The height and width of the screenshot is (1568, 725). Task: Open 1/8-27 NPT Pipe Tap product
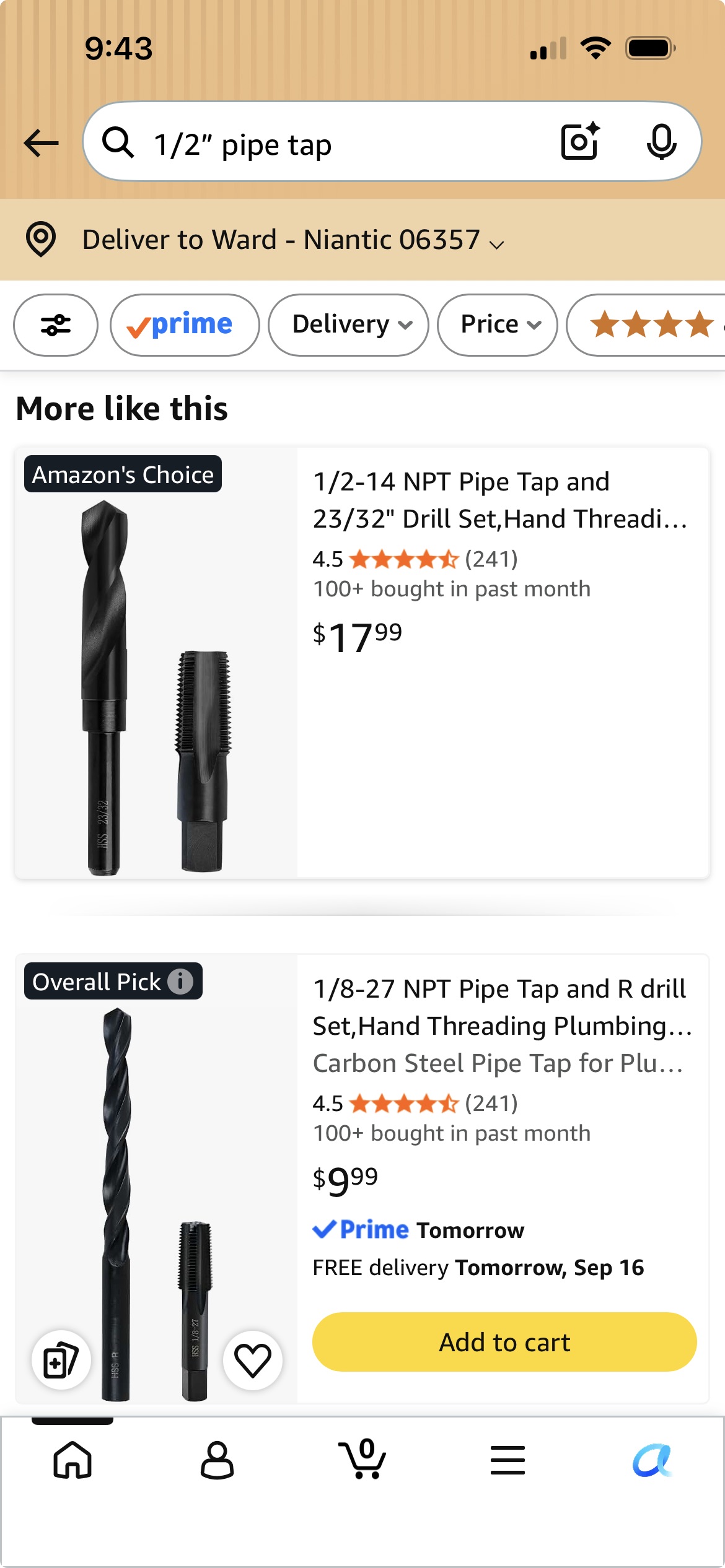pos(502,1007)
